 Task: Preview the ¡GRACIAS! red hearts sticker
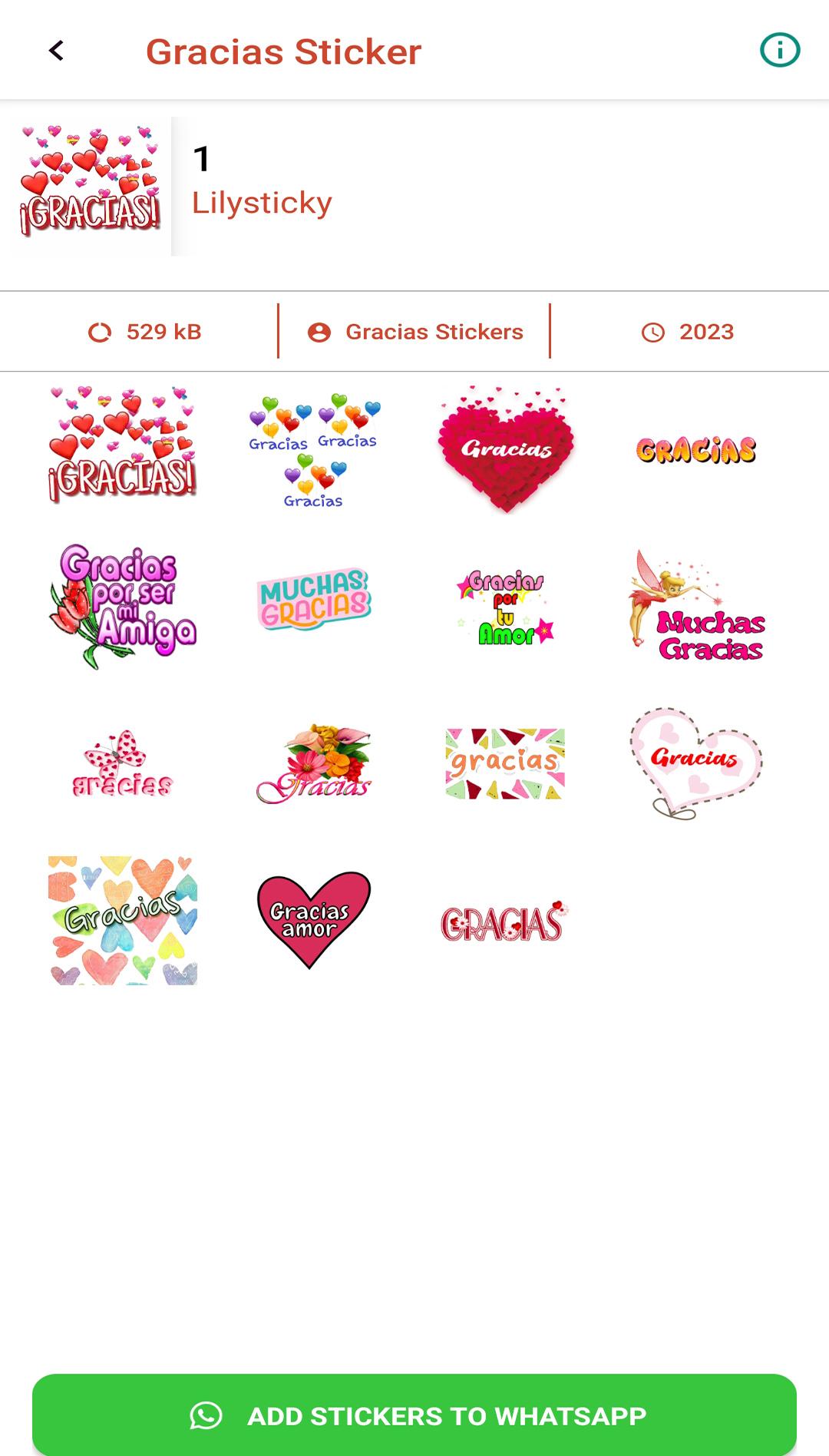(x=123, y=445)
